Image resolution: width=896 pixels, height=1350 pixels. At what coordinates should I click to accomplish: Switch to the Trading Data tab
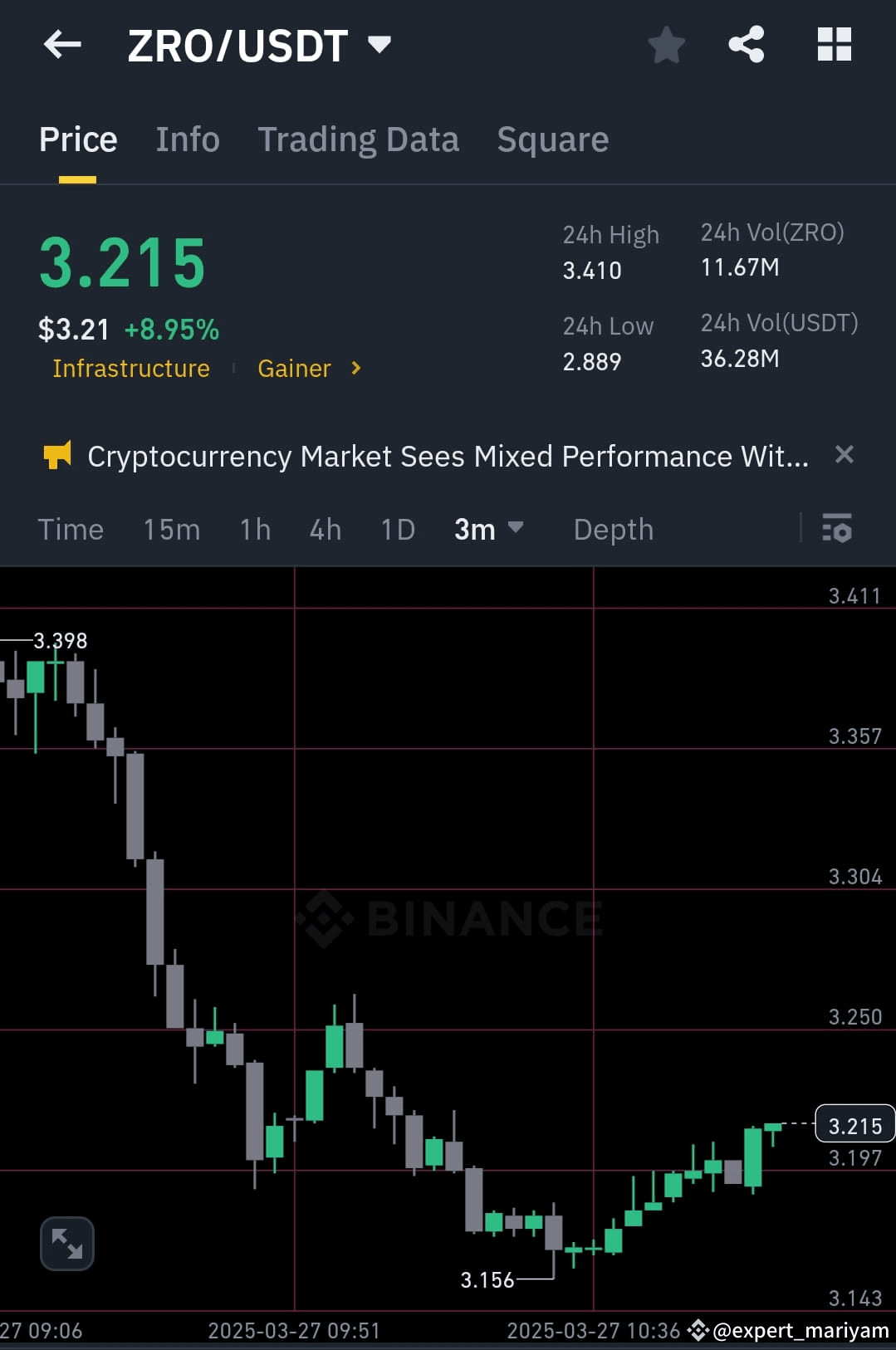[x=359, y=139]
